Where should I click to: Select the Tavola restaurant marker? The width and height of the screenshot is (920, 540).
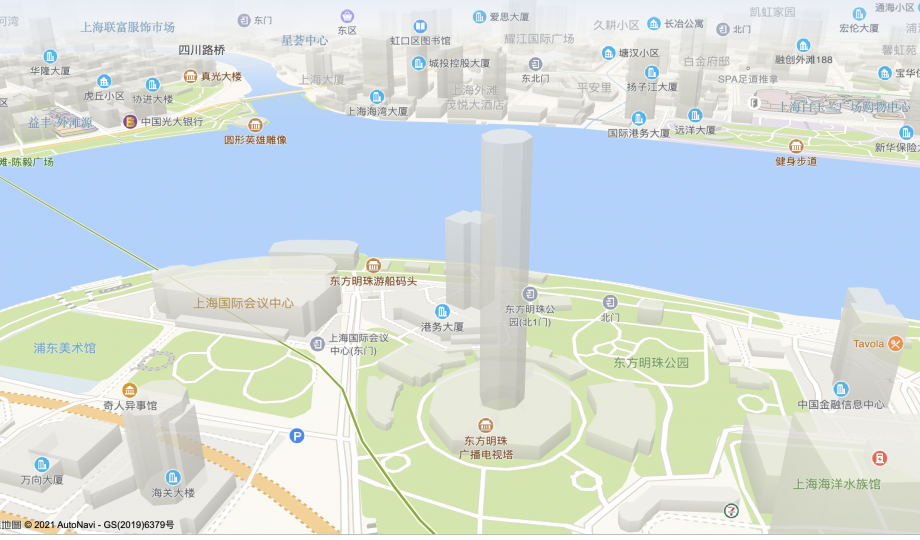click(x=896, y=343)
